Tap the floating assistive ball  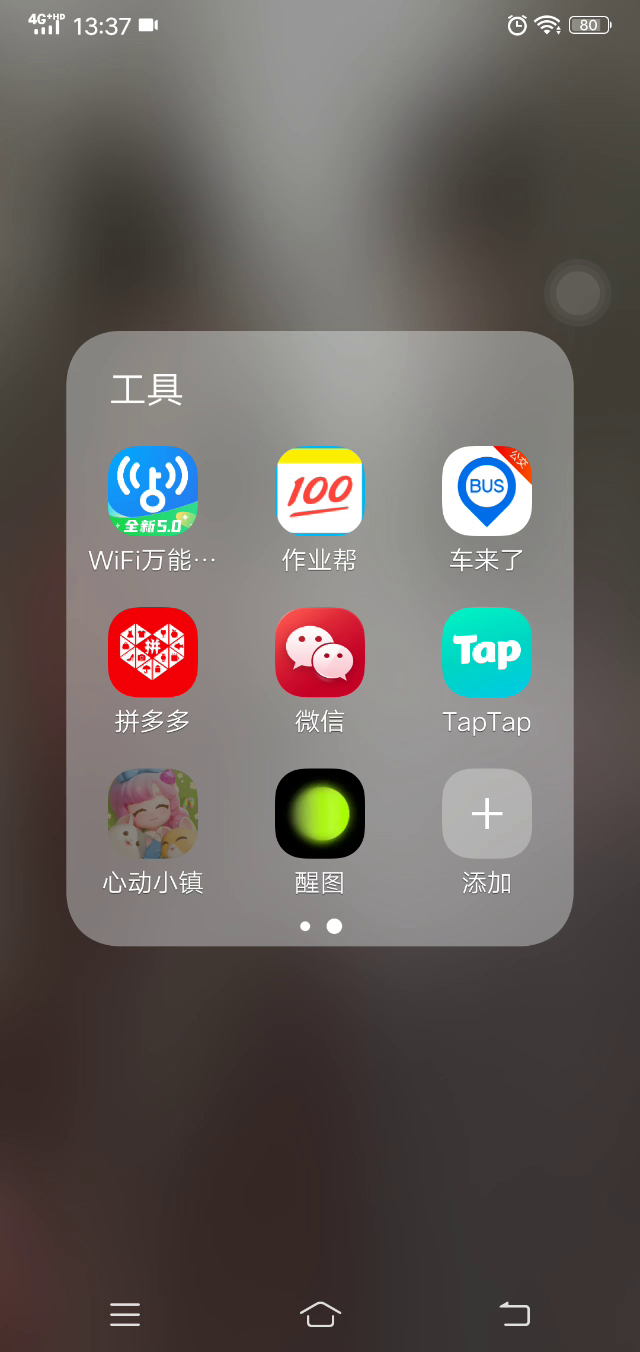(577, 293)
